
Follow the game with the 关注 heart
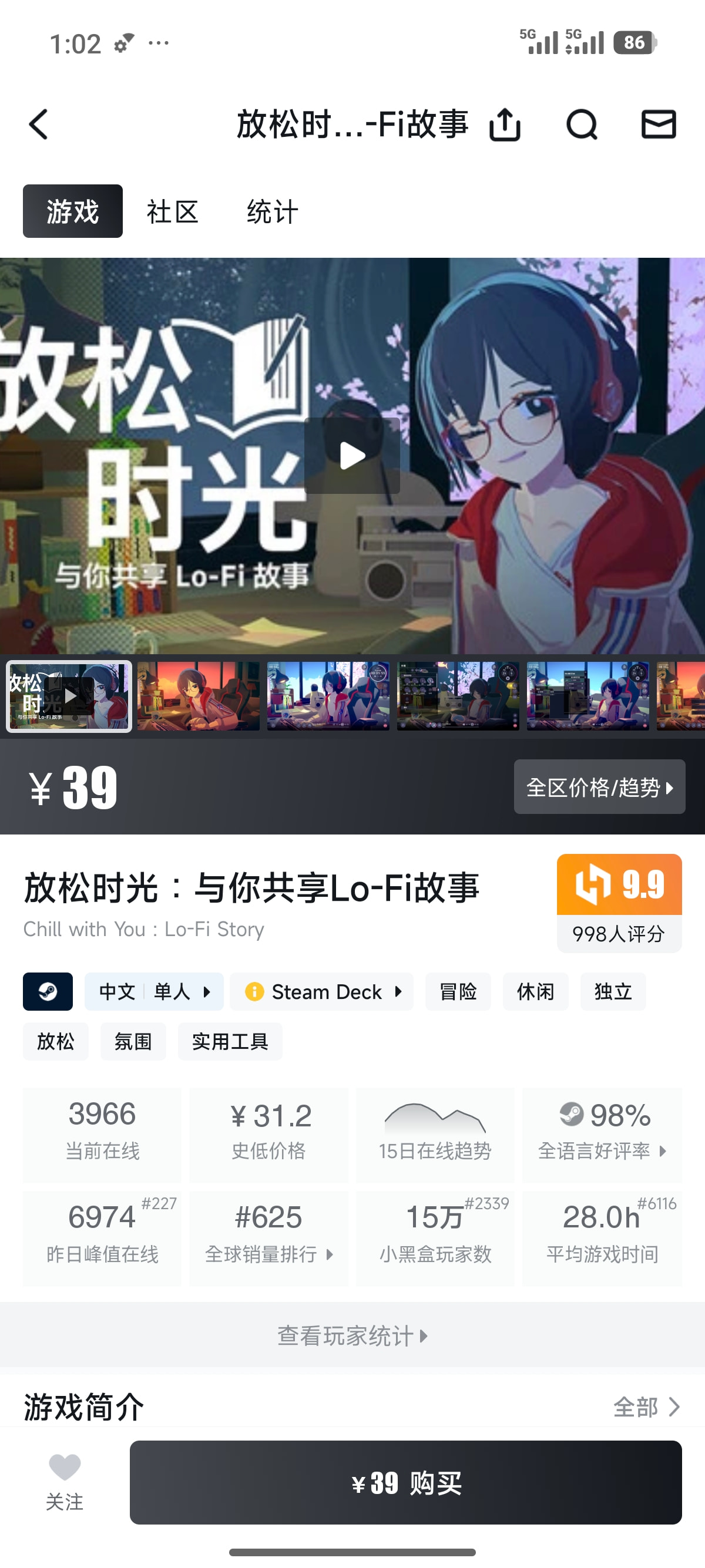click(65, 1482)
